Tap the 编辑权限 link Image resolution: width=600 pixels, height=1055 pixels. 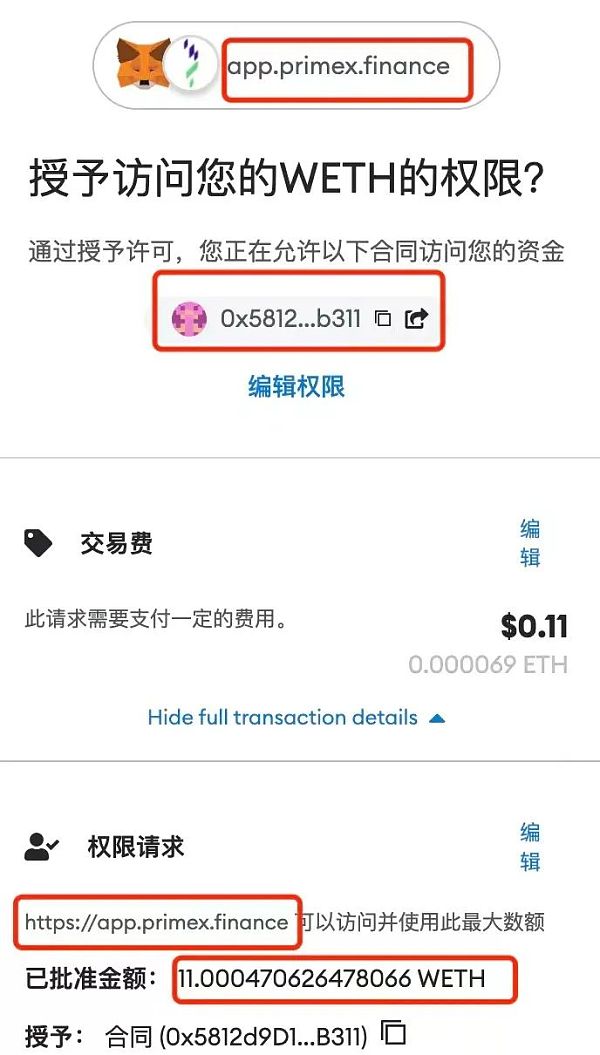297,387
